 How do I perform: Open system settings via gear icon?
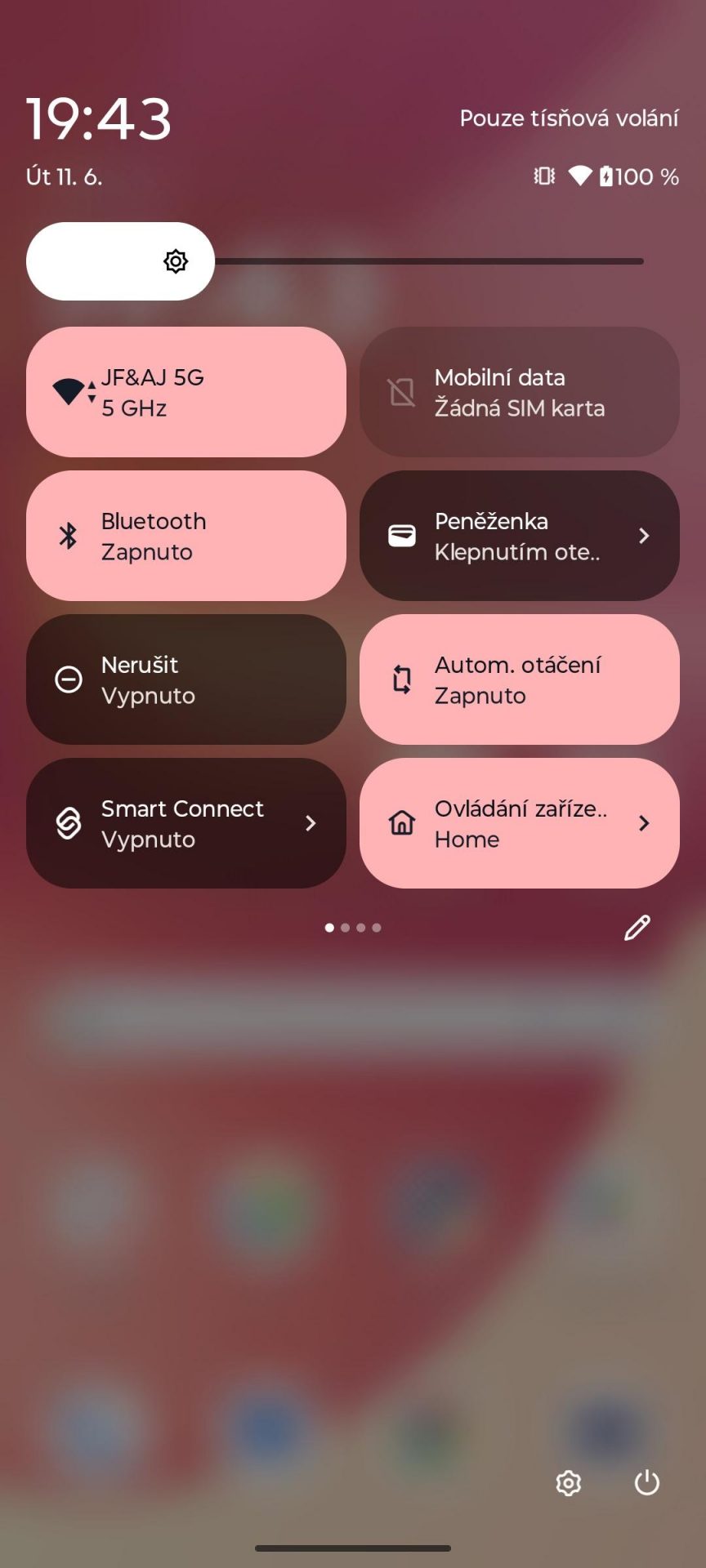[569, 1483]
